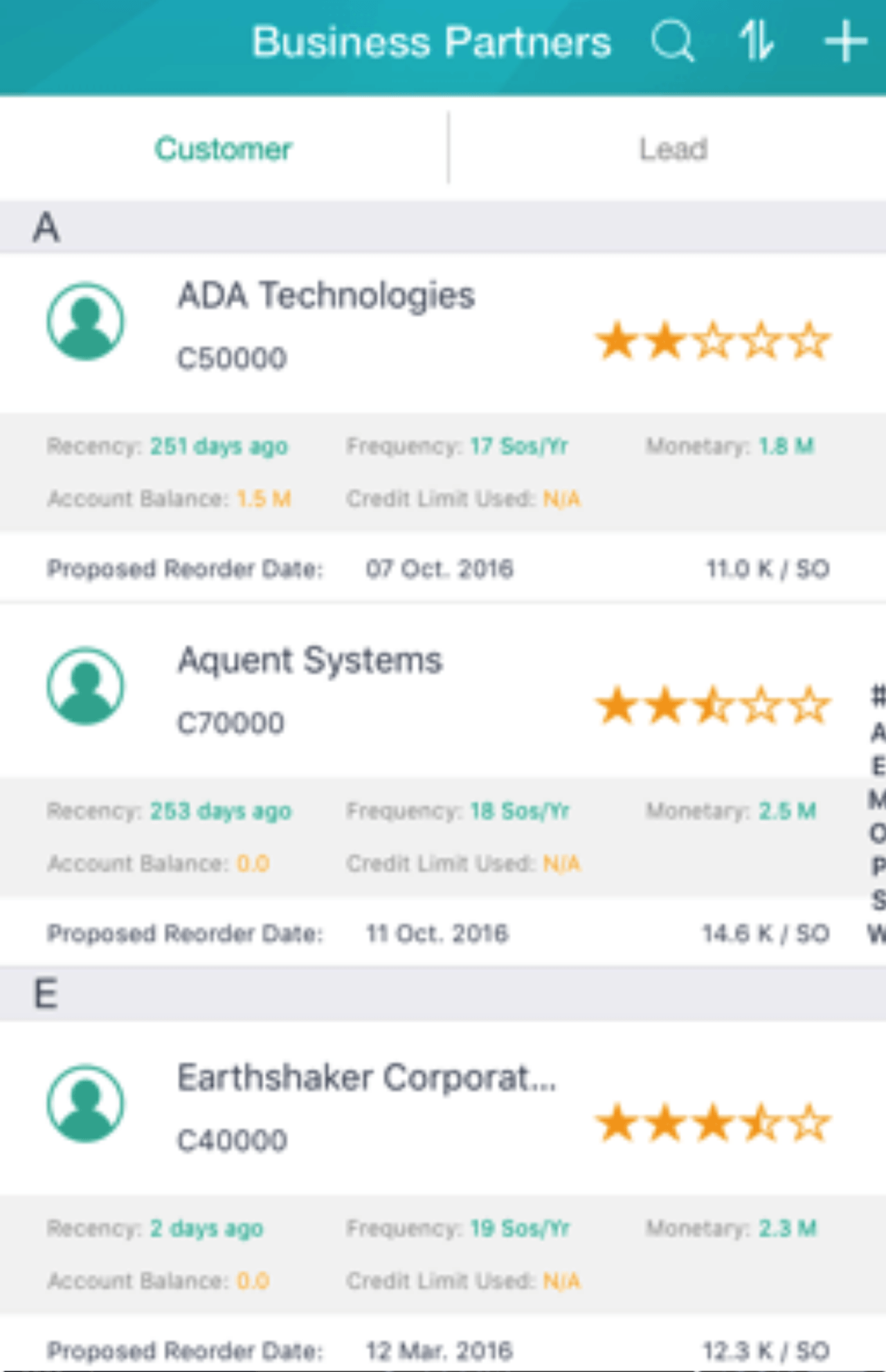Select the section header E
886x1372 pixels.
(x=46, y=994)
